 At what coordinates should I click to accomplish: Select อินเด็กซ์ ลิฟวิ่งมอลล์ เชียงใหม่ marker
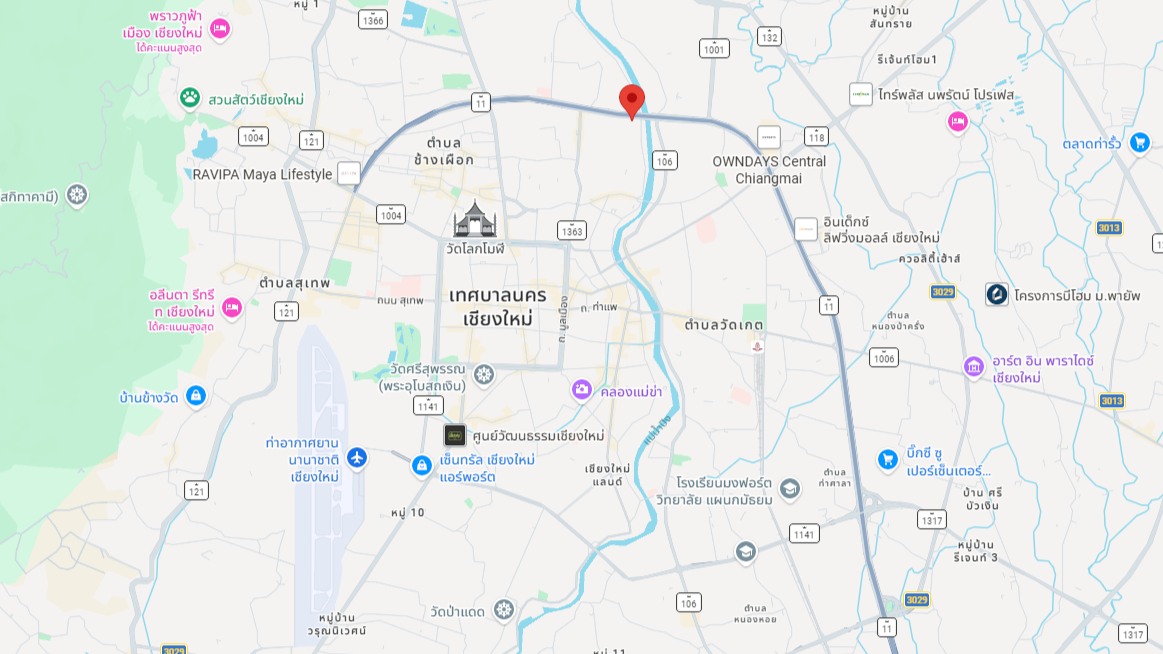point(806,229)
